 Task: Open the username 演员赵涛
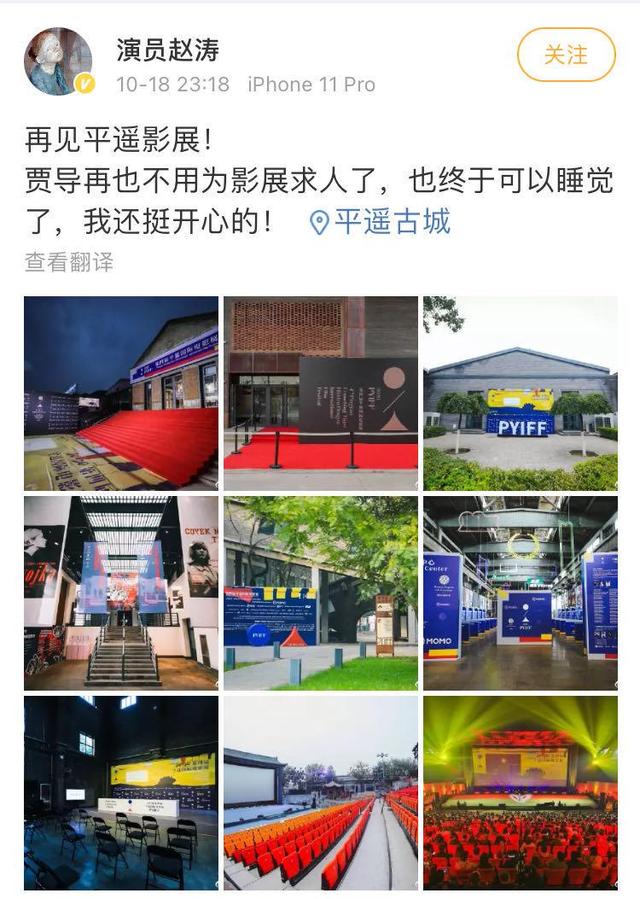pyautogui.click(x=167, y=49)
